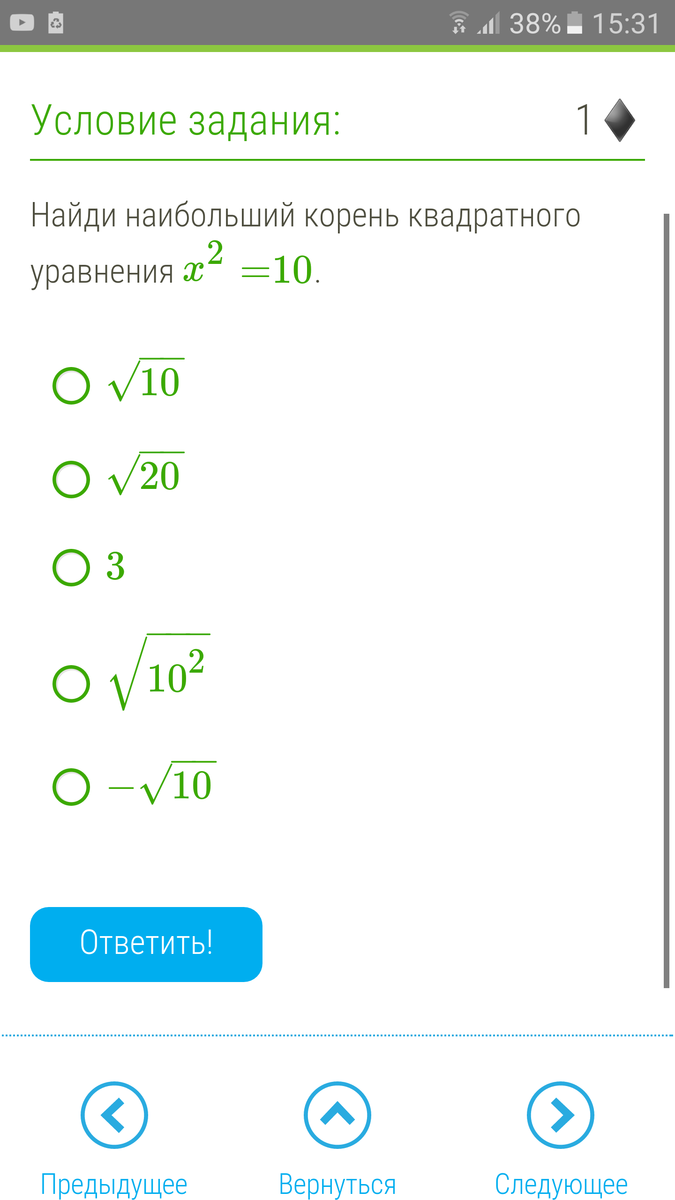Pick the answer option 3
675x1200 pixels.
point(71,568)
